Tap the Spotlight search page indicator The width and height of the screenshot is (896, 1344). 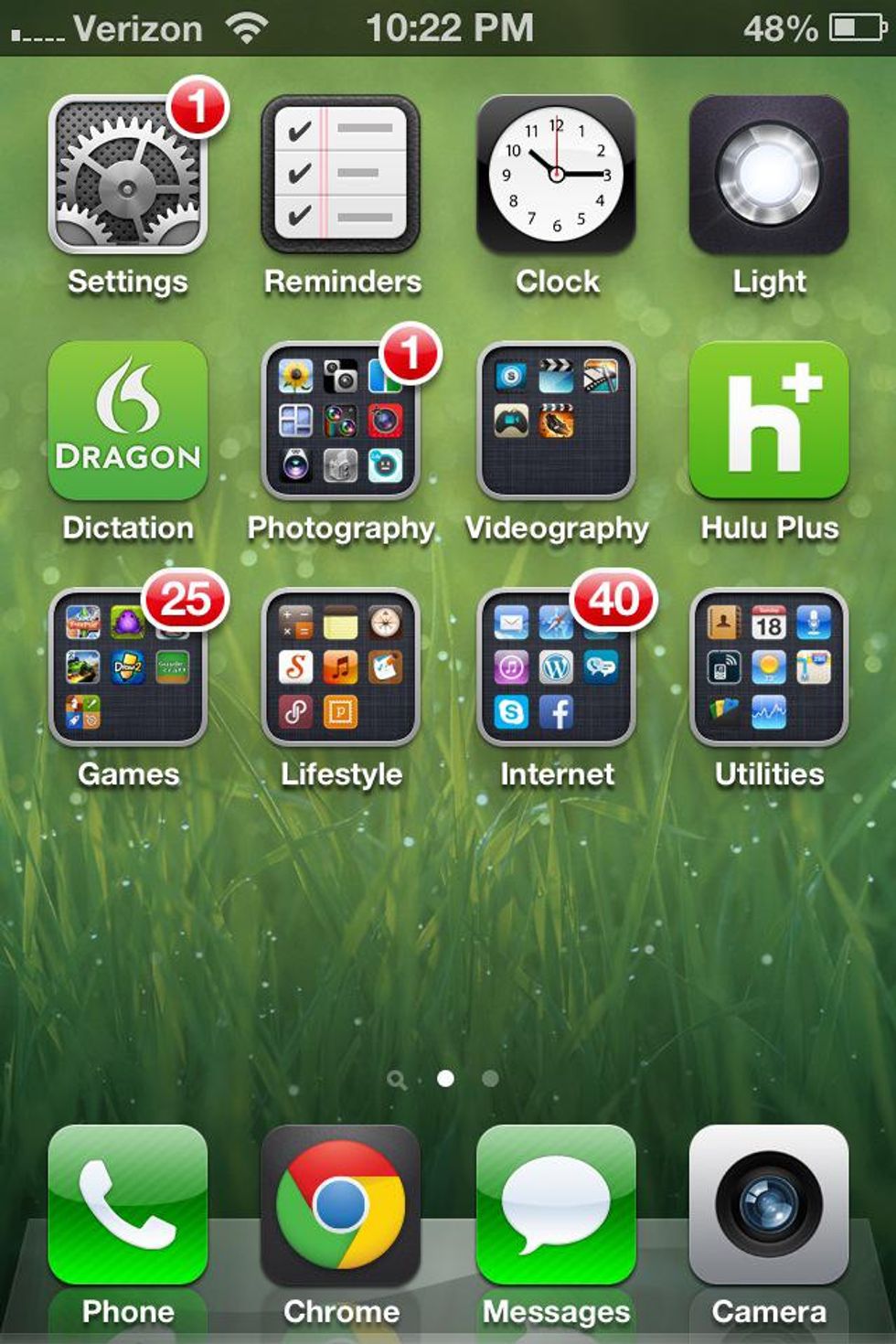point(397,1080)
